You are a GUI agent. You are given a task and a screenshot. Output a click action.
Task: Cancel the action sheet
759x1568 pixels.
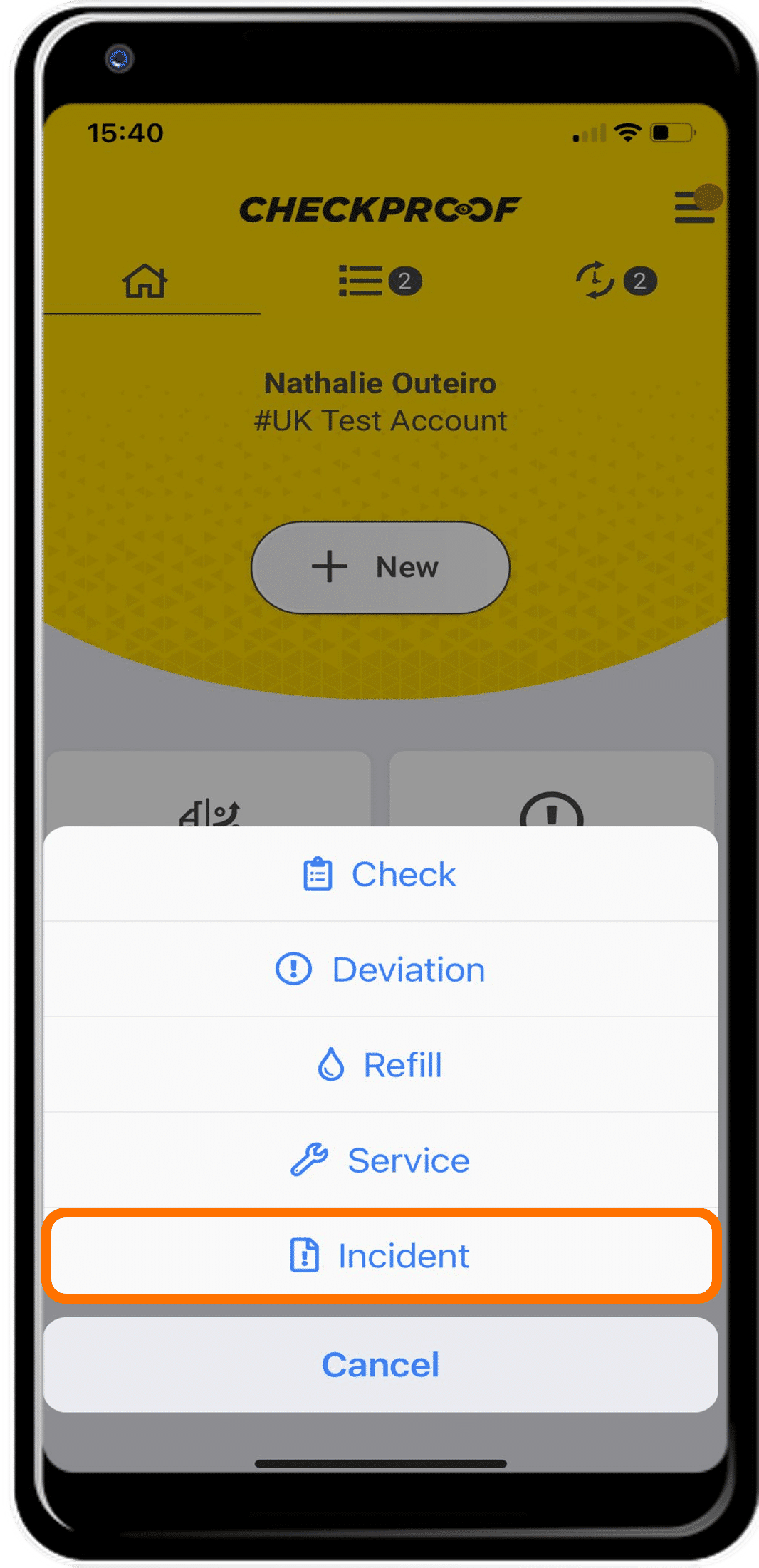380,1365
